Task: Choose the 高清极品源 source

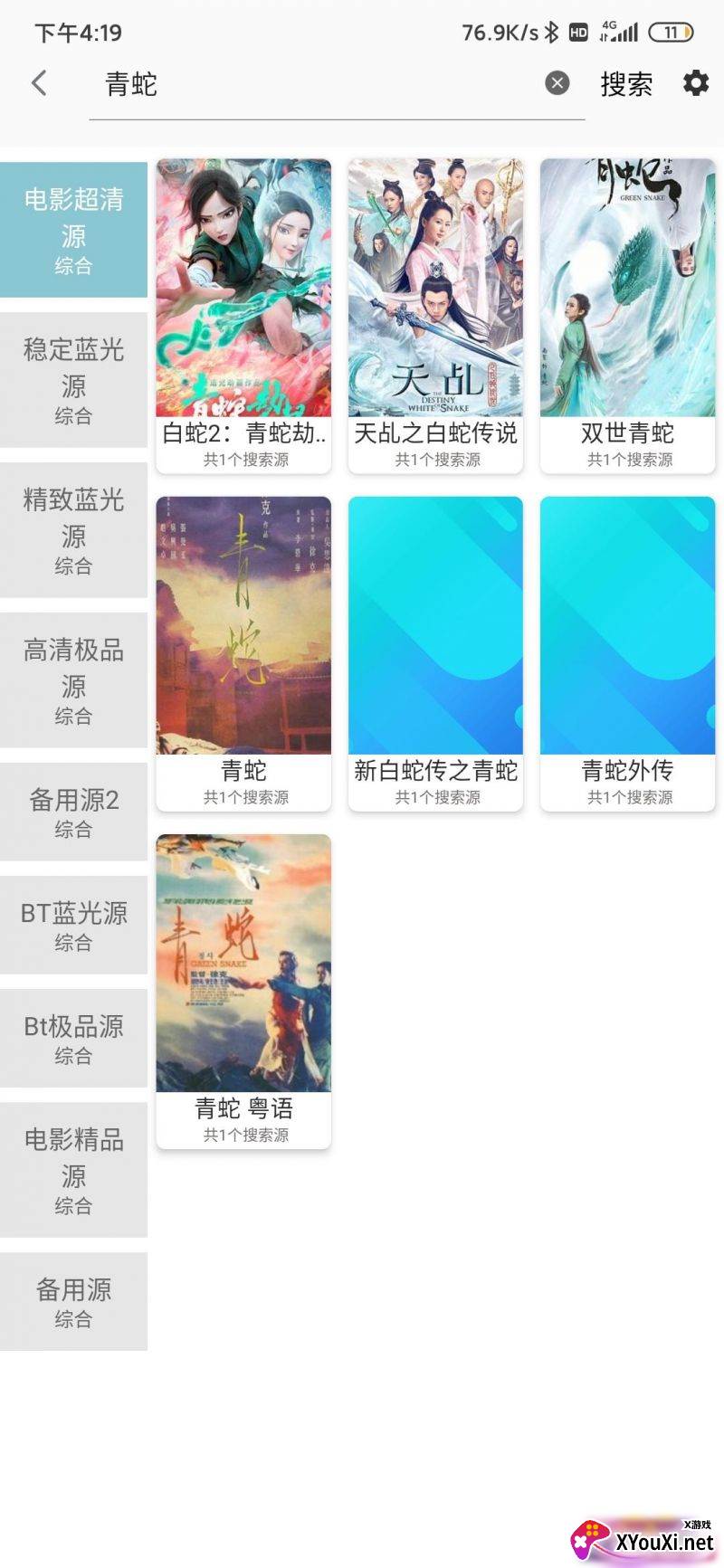Action: click(73, 680)
